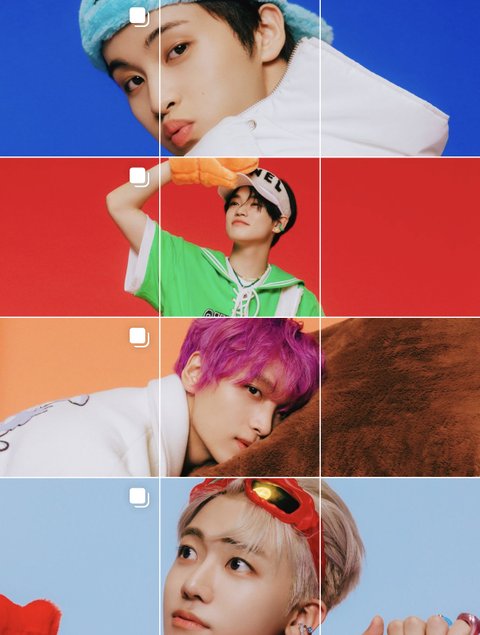This screenshot has width=480, height=635.
Task: Open the orange tile with white jacket sleeve
Action: pos(79,397)
